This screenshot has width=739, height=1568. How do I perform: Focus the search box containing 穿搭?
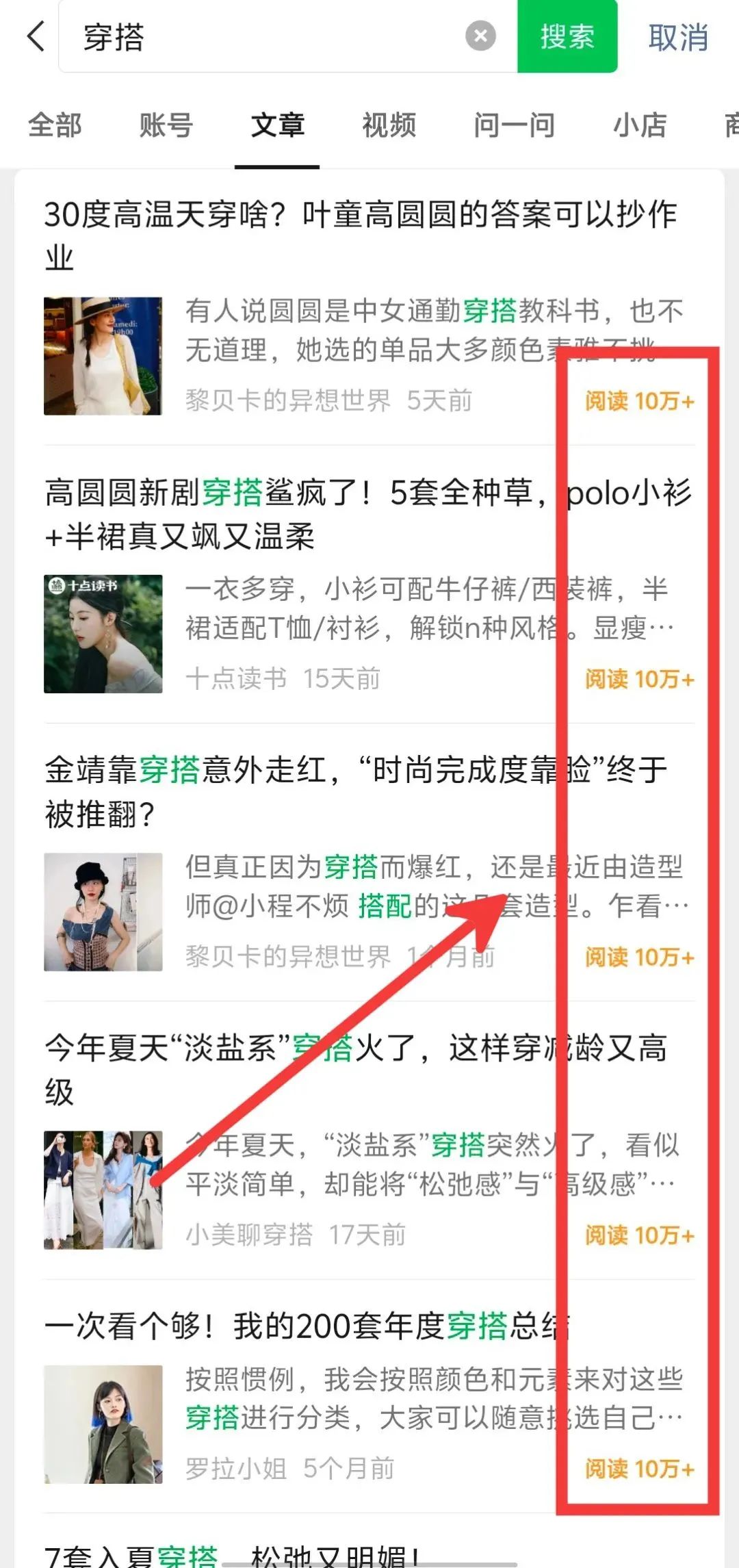click(x=267, y=37)
